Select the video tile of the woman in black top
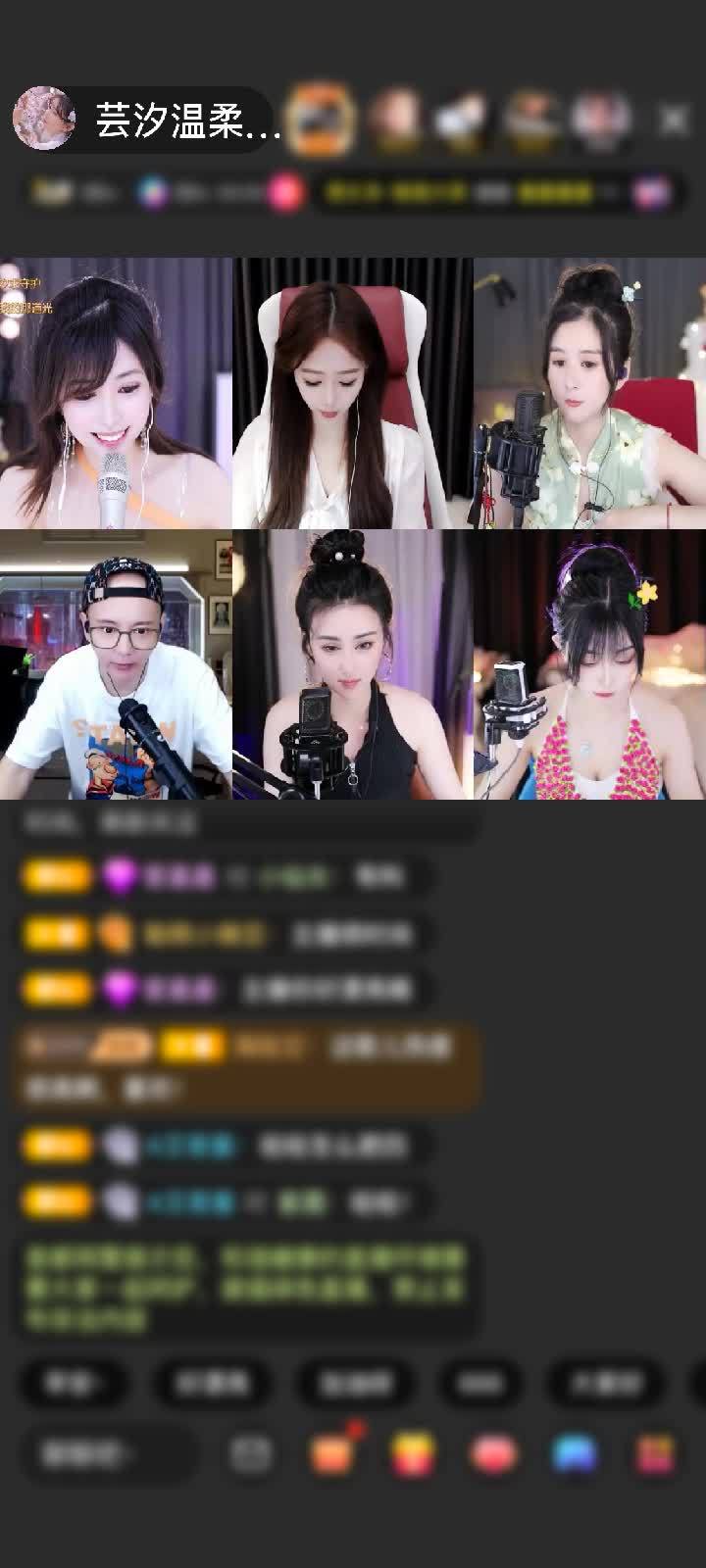This screenshot has width=706, height=1568. click(x=353, y=664)
